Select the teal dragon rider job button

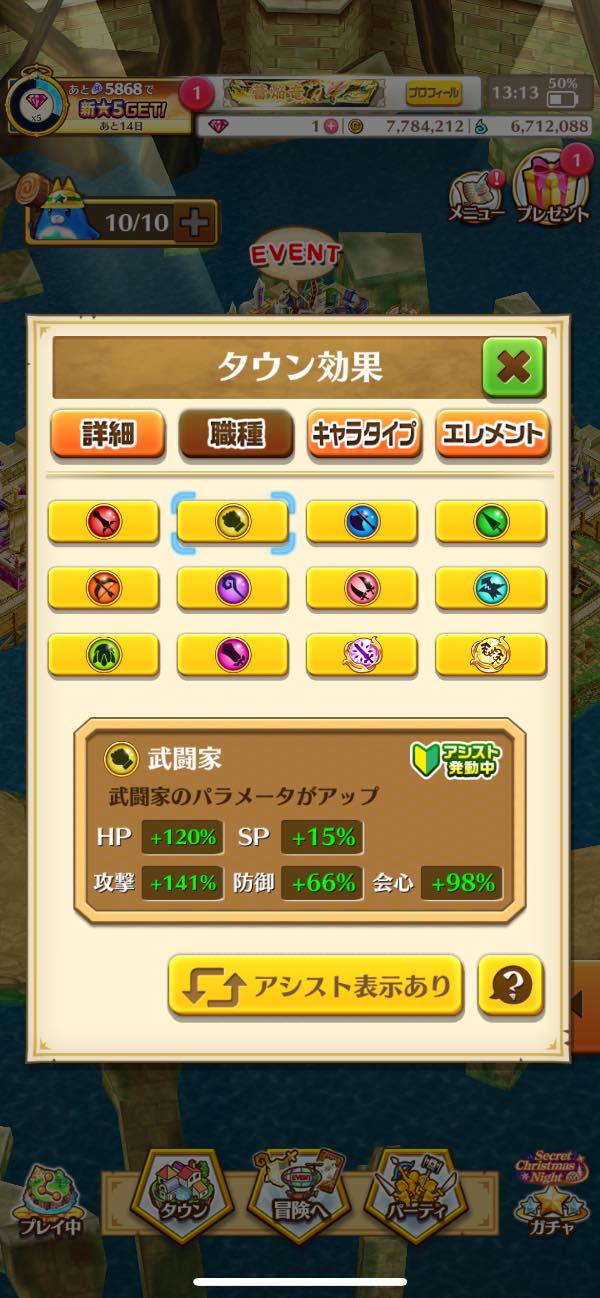click(490, 587)
